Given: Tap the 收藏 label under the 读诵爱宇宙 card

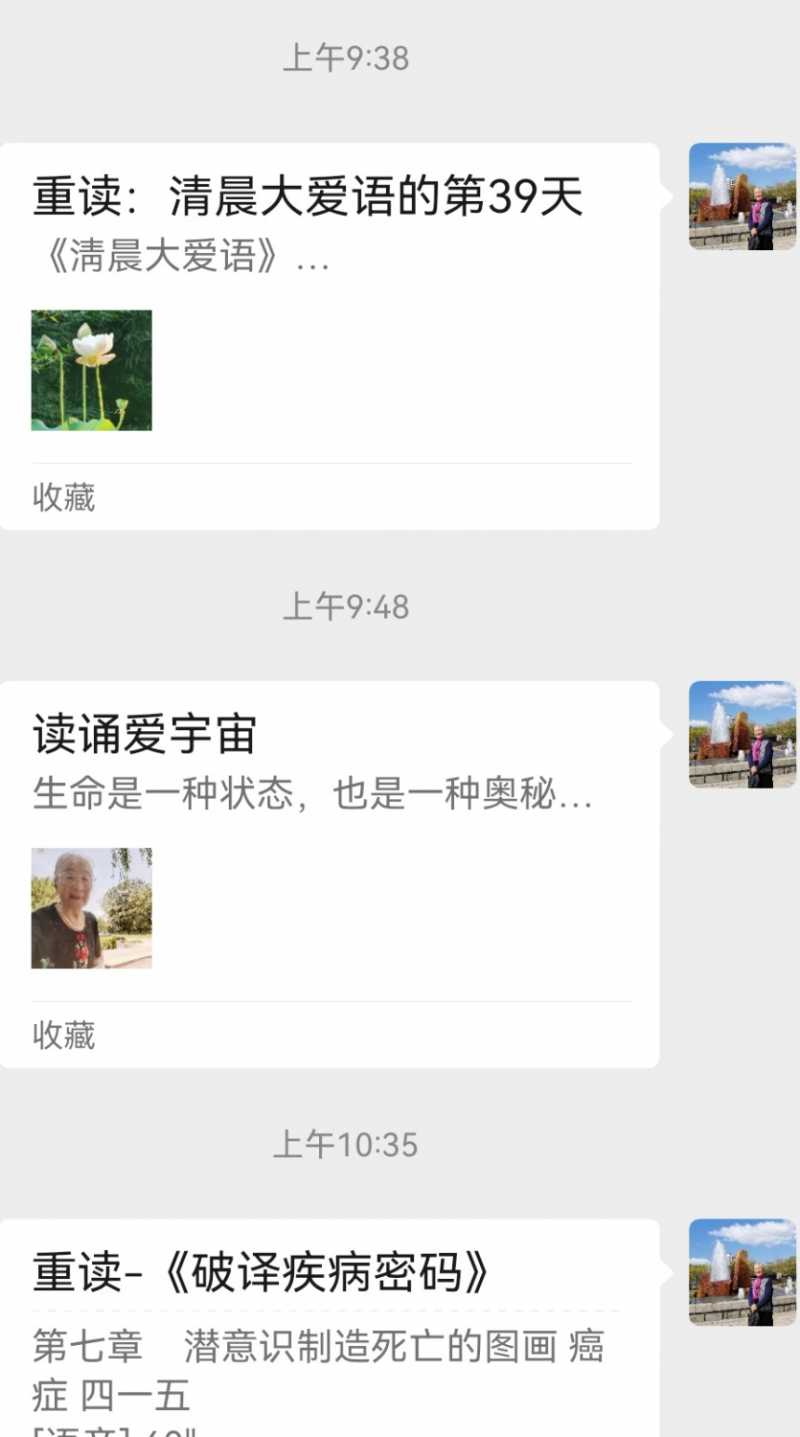Looking at the screenshot, I should point(63,1035).
